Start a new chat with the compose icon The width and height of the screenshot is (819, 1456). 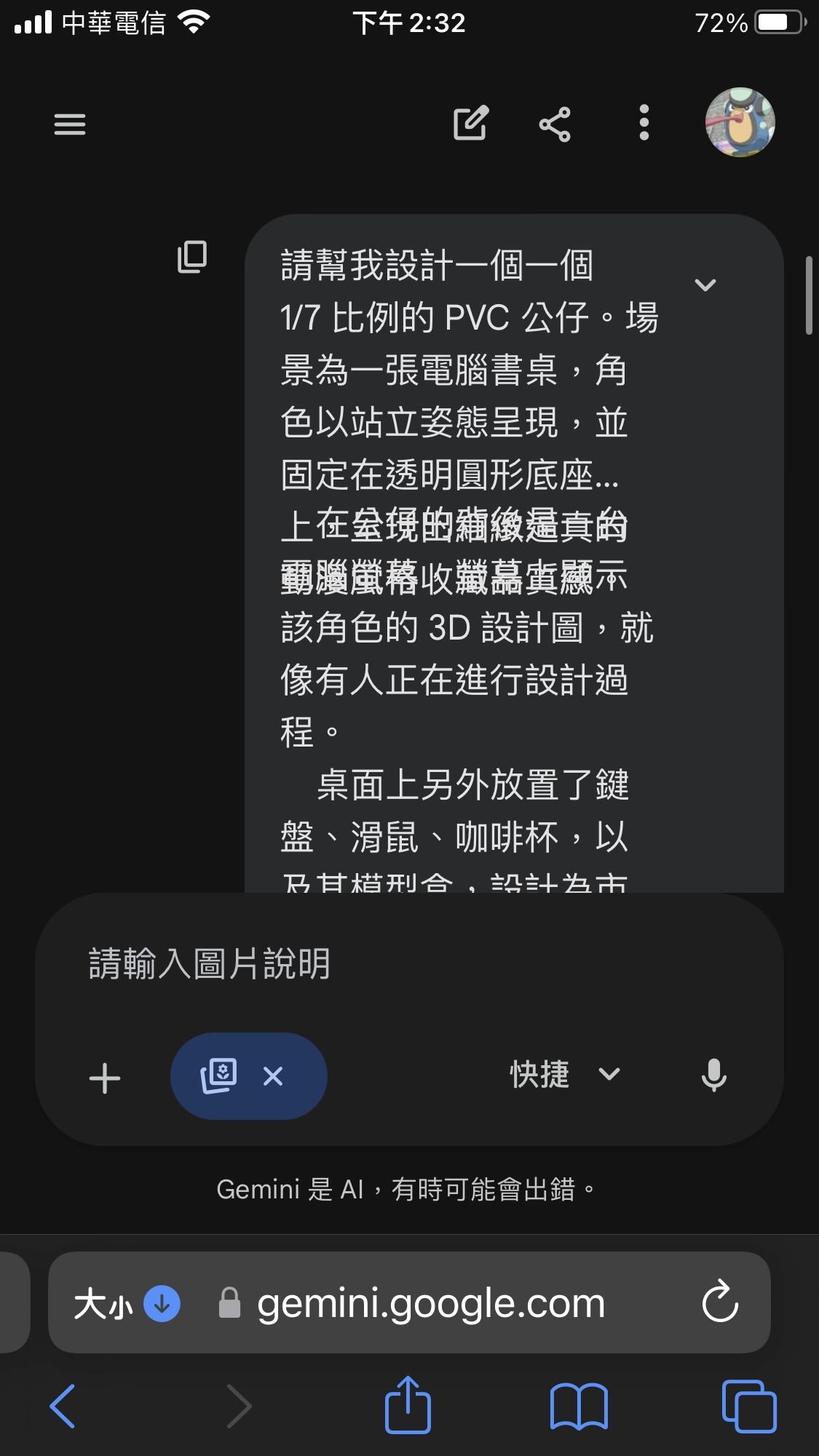pyautogui.click(x=470, y=124)
